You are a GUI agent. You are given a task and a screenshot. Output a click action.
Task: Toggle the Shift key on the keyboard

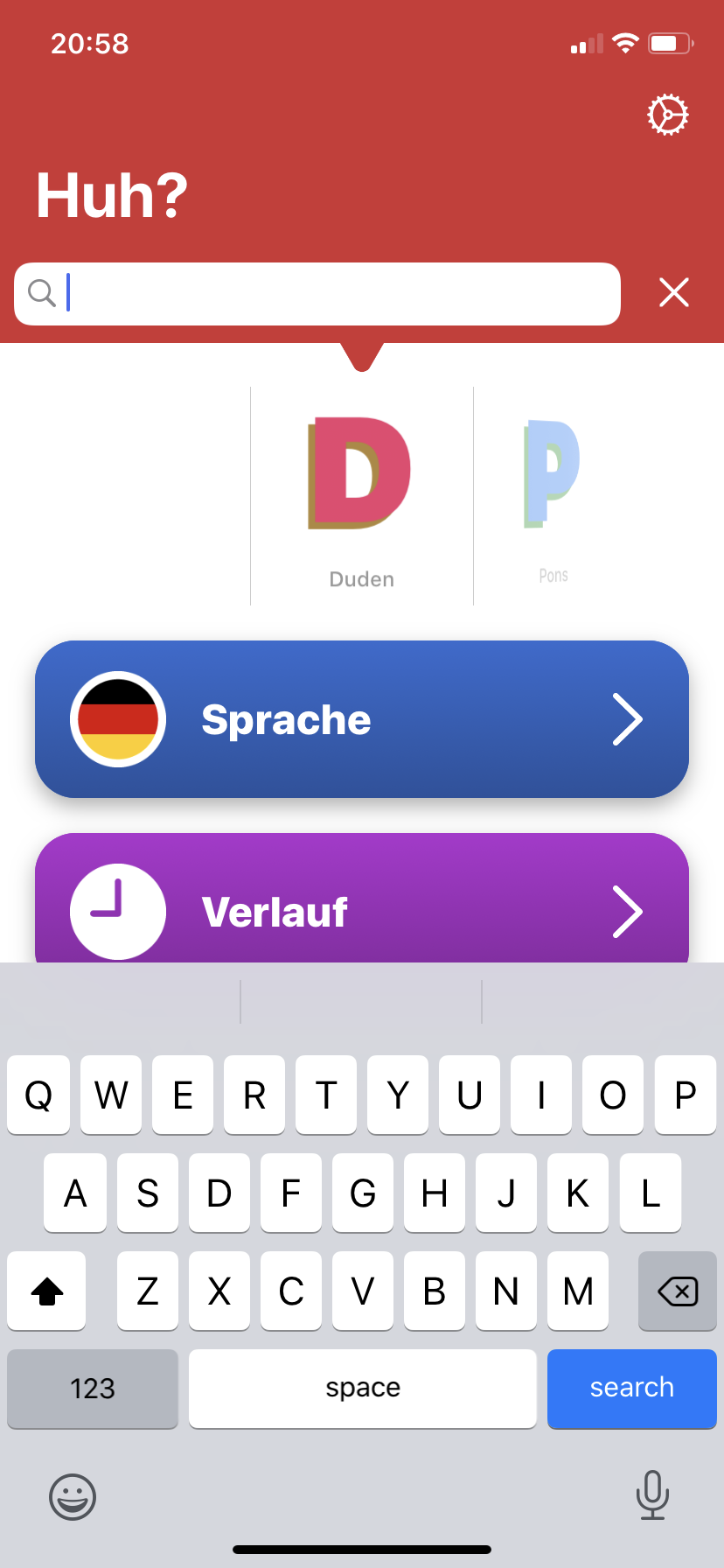[x=46, y=1291]
